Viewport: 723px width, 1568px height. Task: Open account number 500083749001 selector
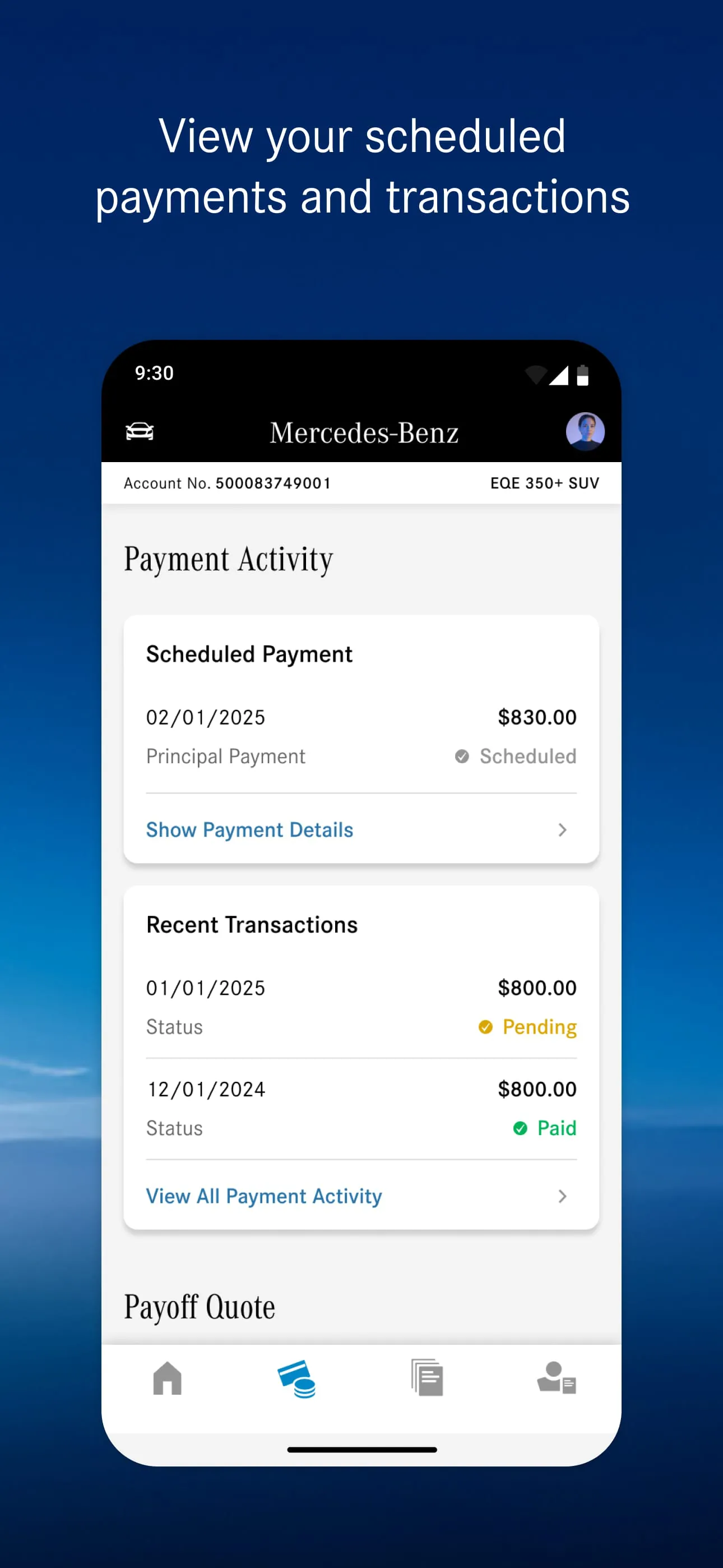[x=228, y=483]
